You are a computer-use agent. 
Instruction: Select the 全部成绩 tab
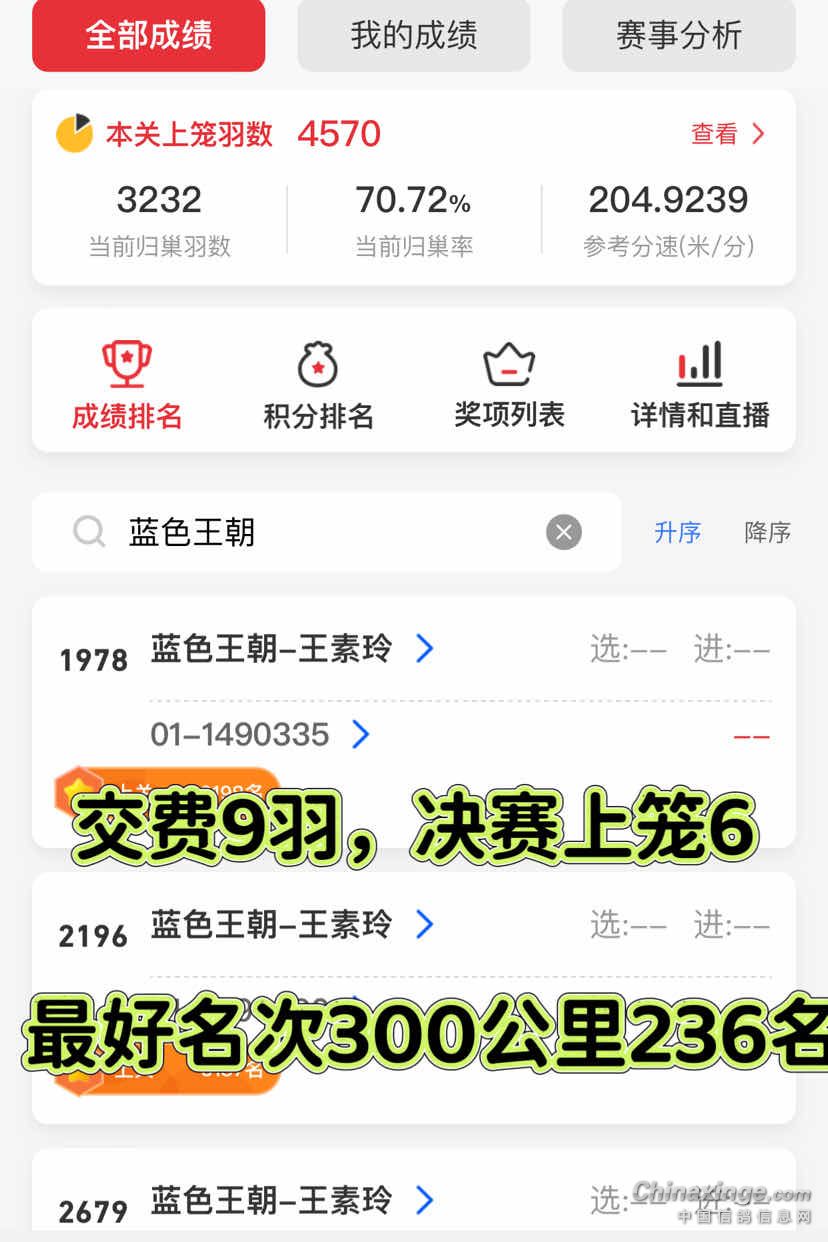148,36
